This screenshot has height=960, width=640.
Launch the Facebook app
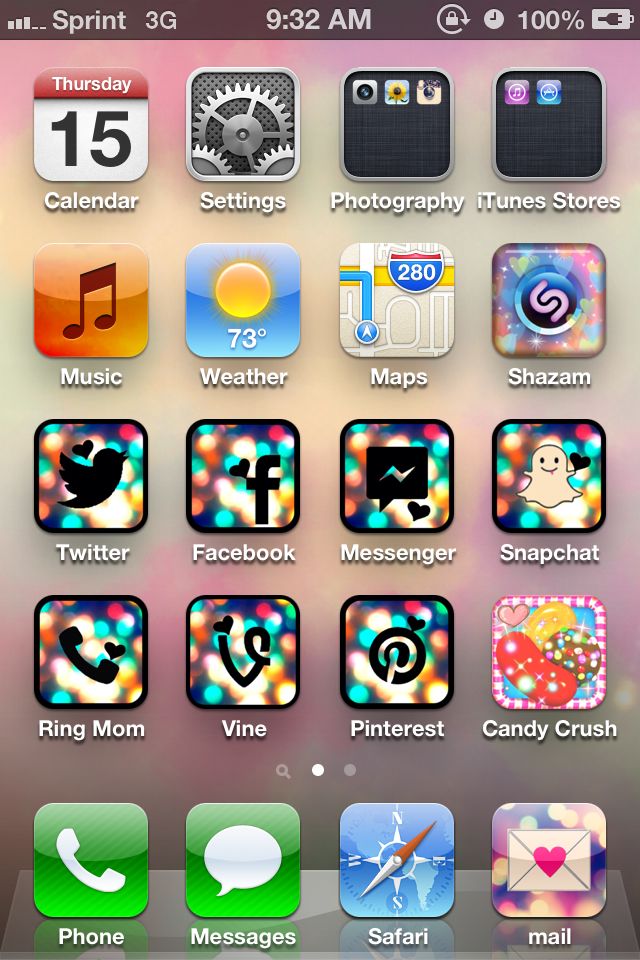coord(243,476)
